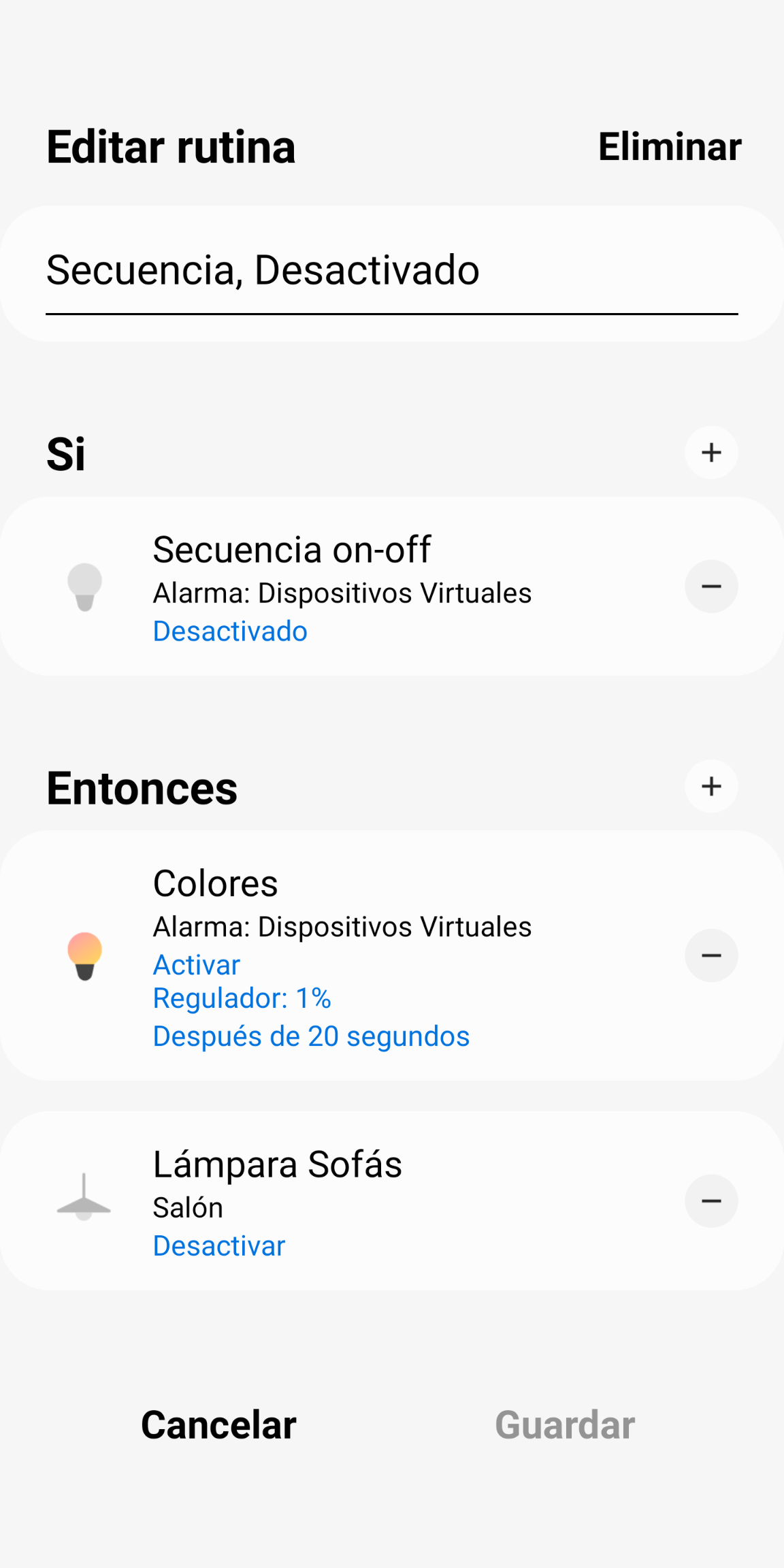The width and height of the screenshot is (784, 1568).
Task: Add a new condition under Si
Action: (710, 453)
